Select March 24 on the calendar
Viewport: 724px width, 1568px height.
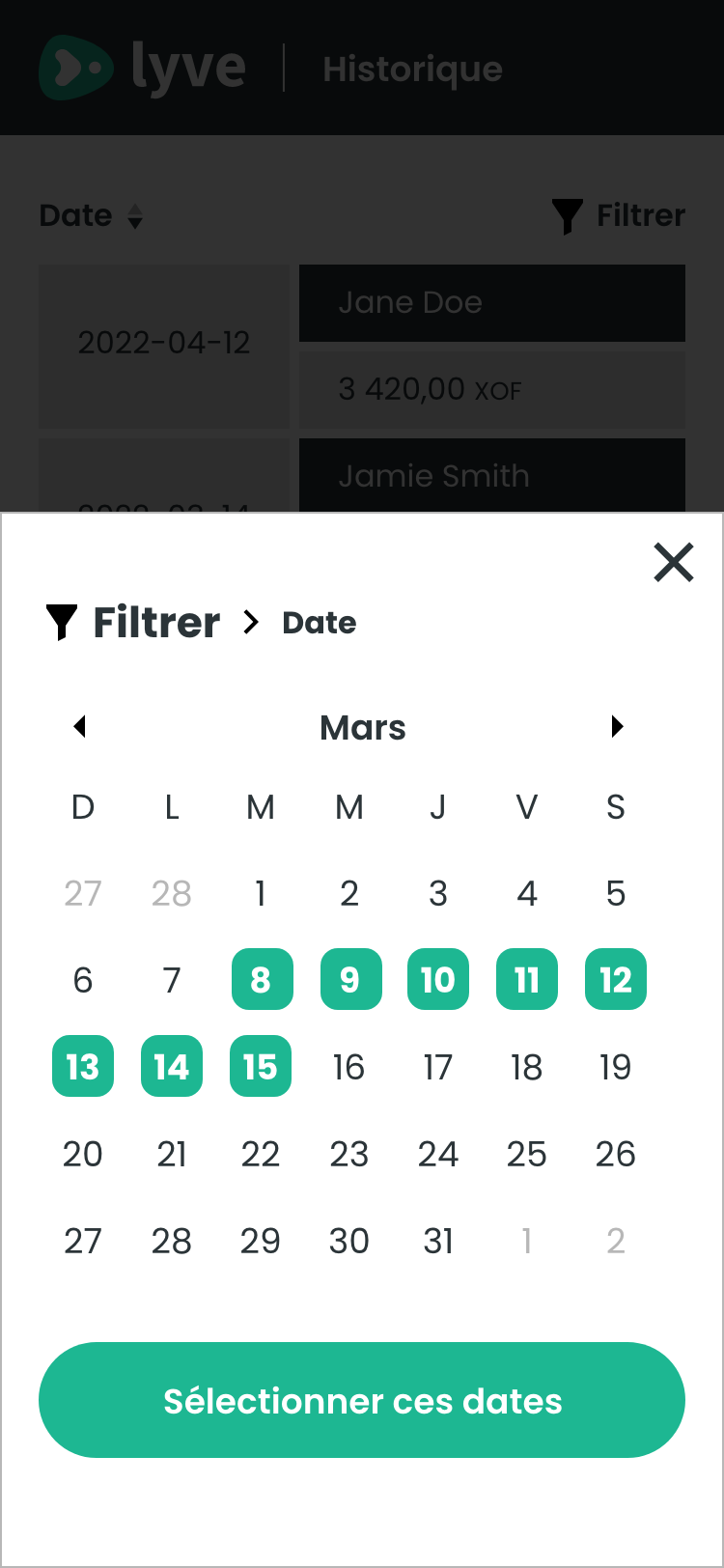point(438,1154)
